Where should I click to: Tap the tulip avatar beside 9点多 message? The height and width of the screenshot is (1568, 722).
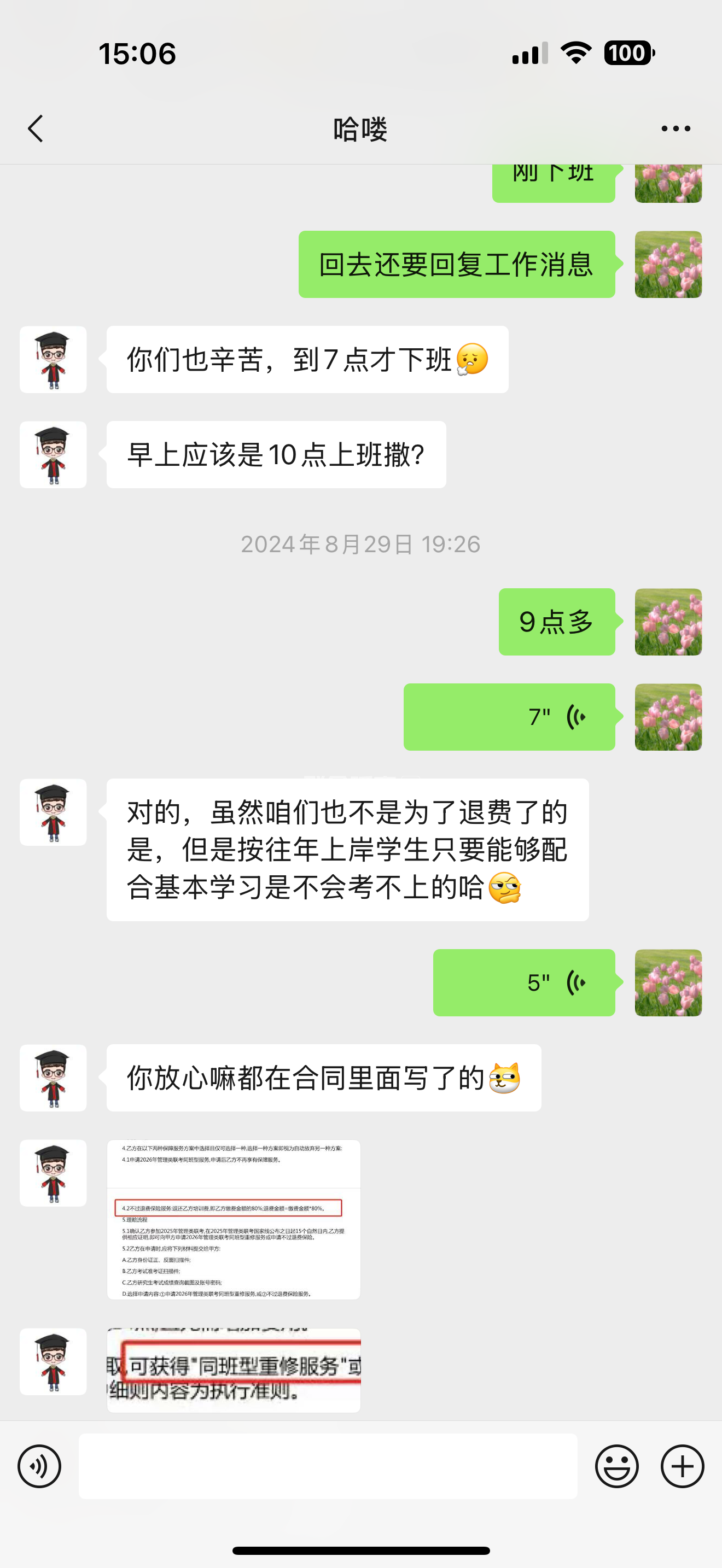click(x=668, y=622)
